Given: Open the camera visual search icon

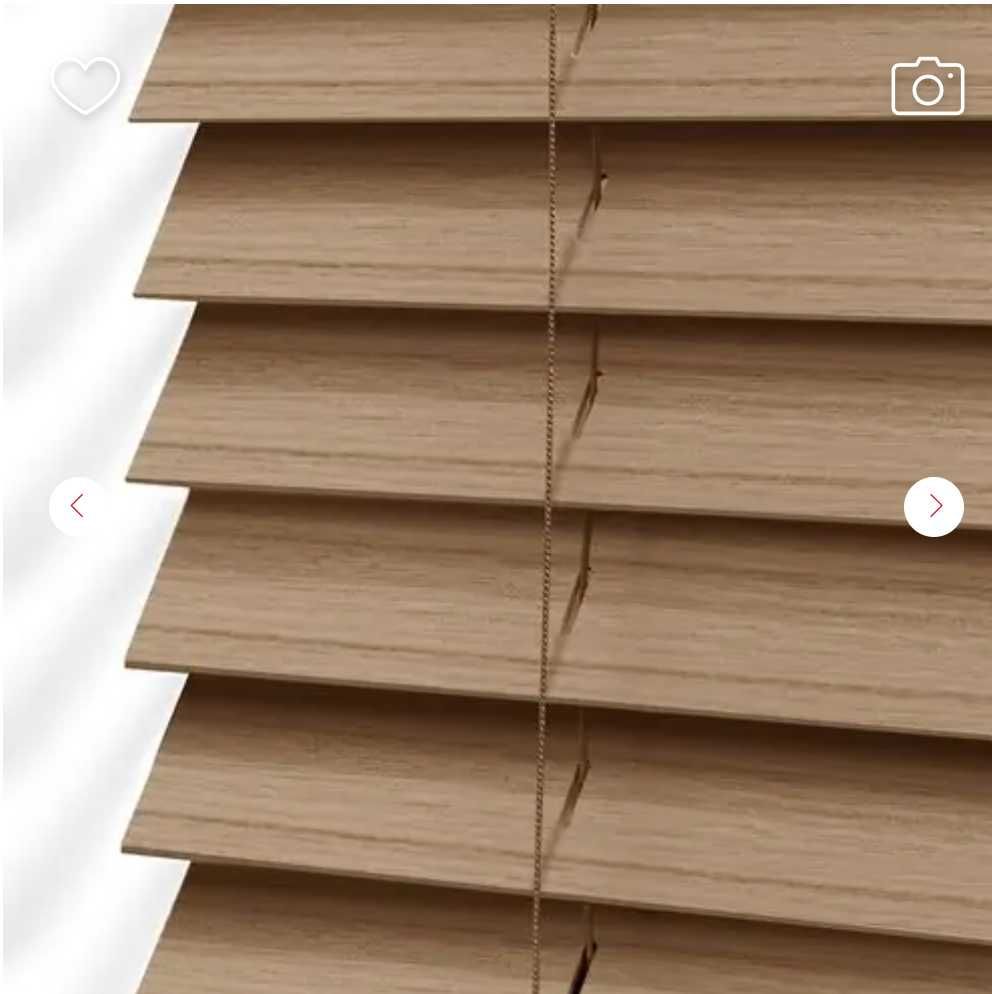Looking at the screenshot, I should point(927,87).
